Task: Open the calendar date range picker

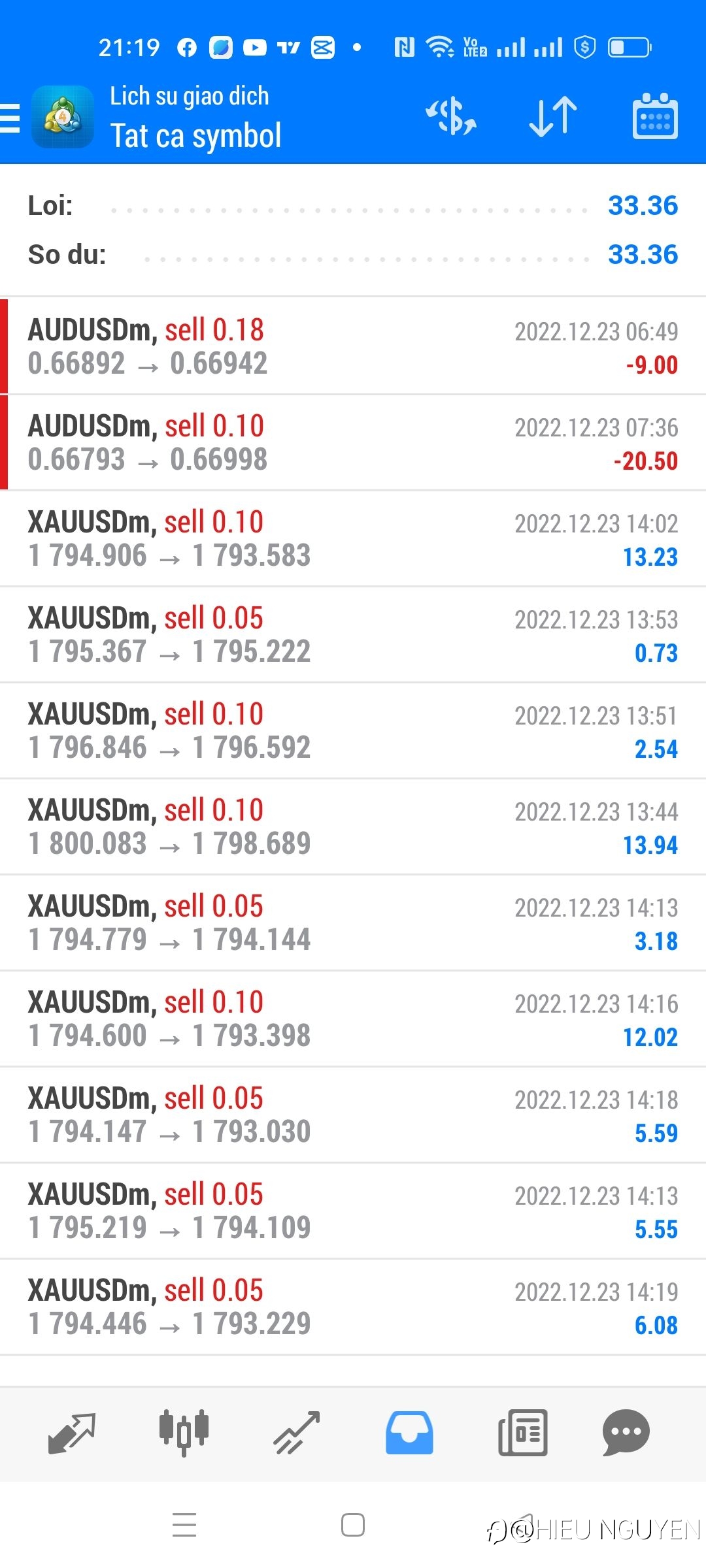Action: pyautogui.click(x=655, y=116)
